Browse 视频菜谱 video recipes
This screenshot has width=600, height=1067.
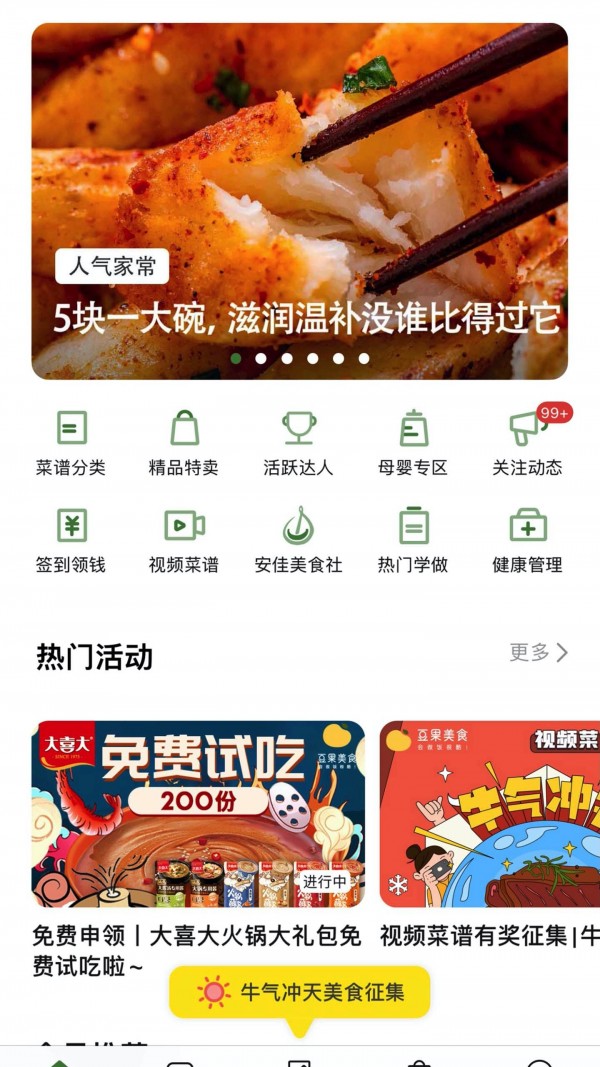click(x=184, y=538)
